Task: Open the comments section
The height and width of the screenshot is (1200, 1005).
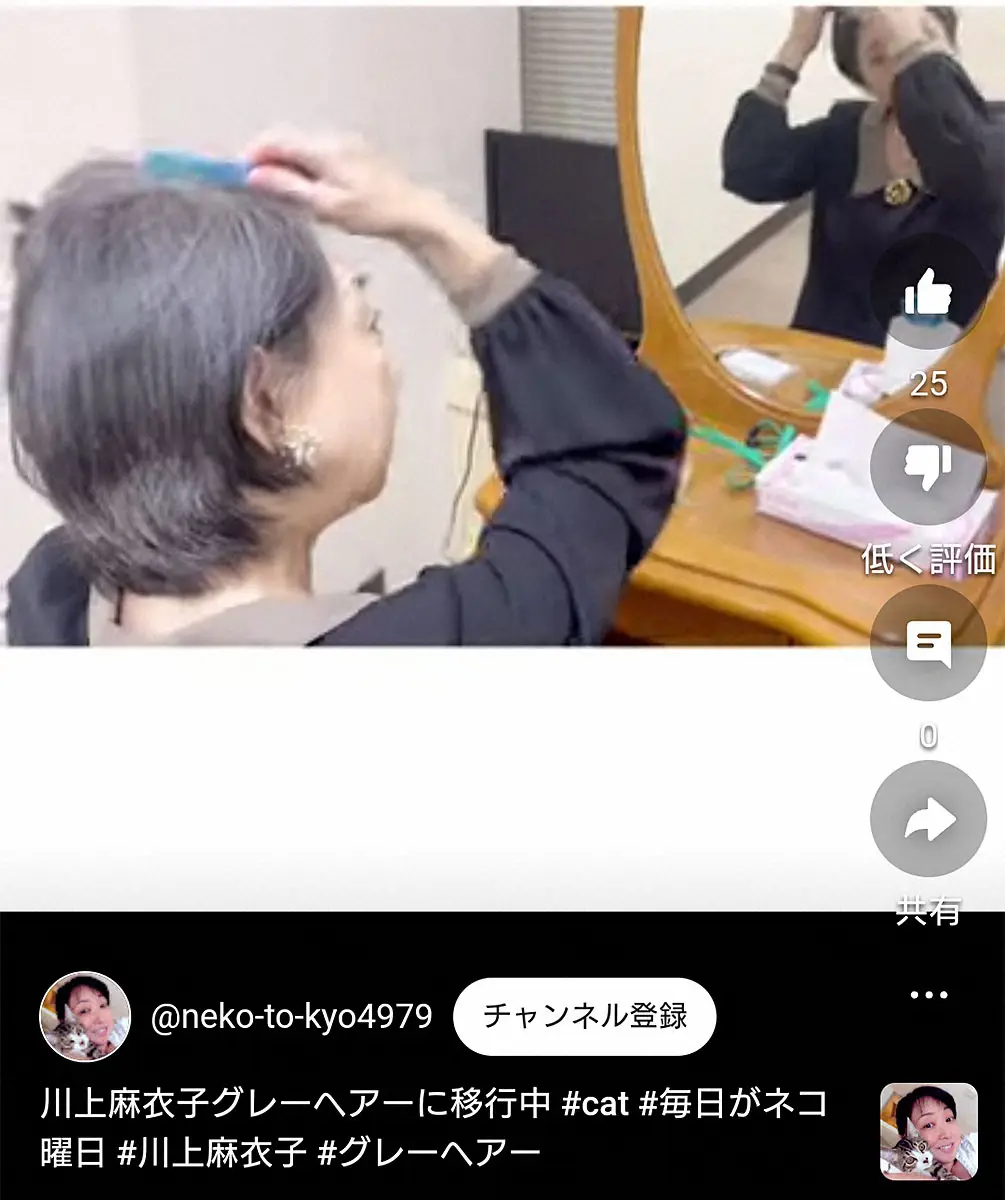Action: (928, 643)
